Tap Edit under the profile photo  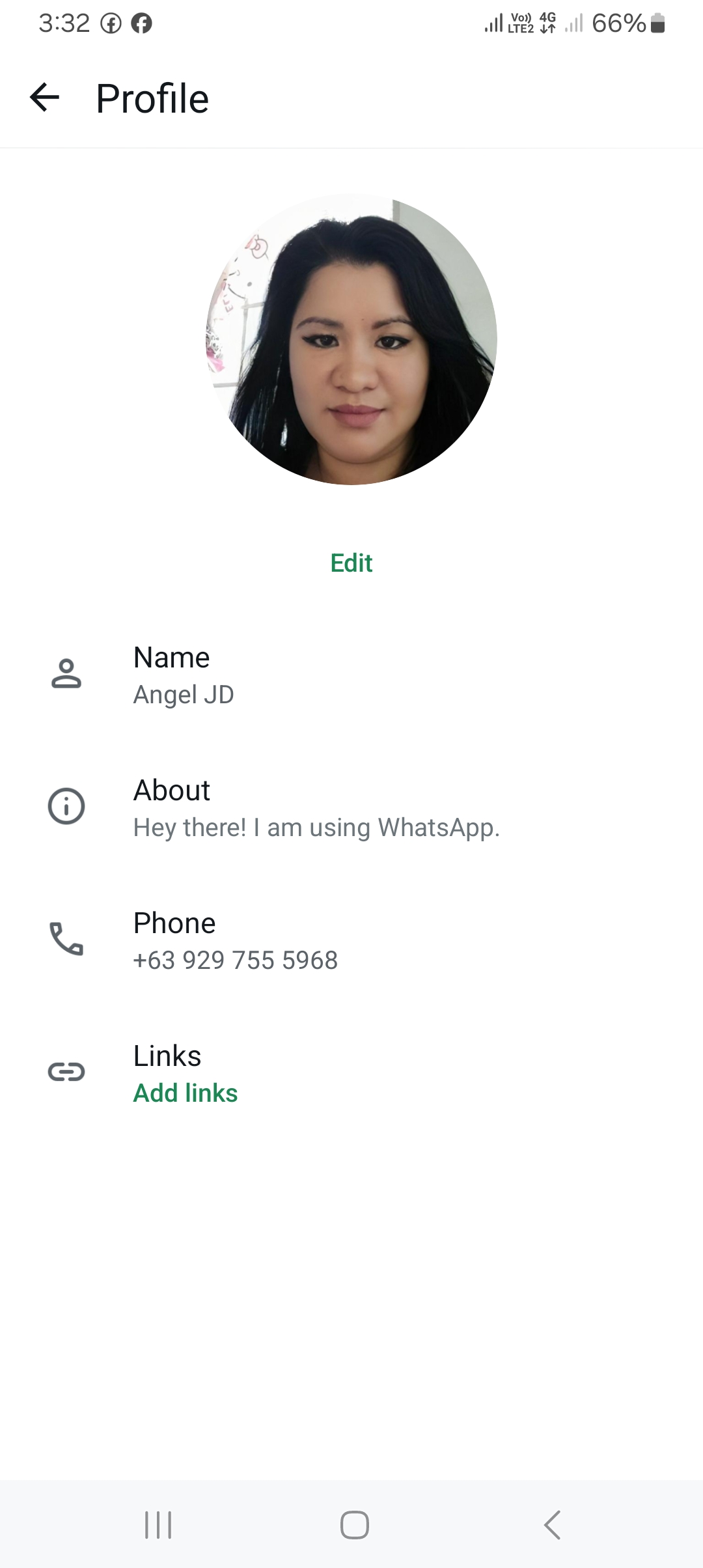pyautogui.click(x=351, y=563)
